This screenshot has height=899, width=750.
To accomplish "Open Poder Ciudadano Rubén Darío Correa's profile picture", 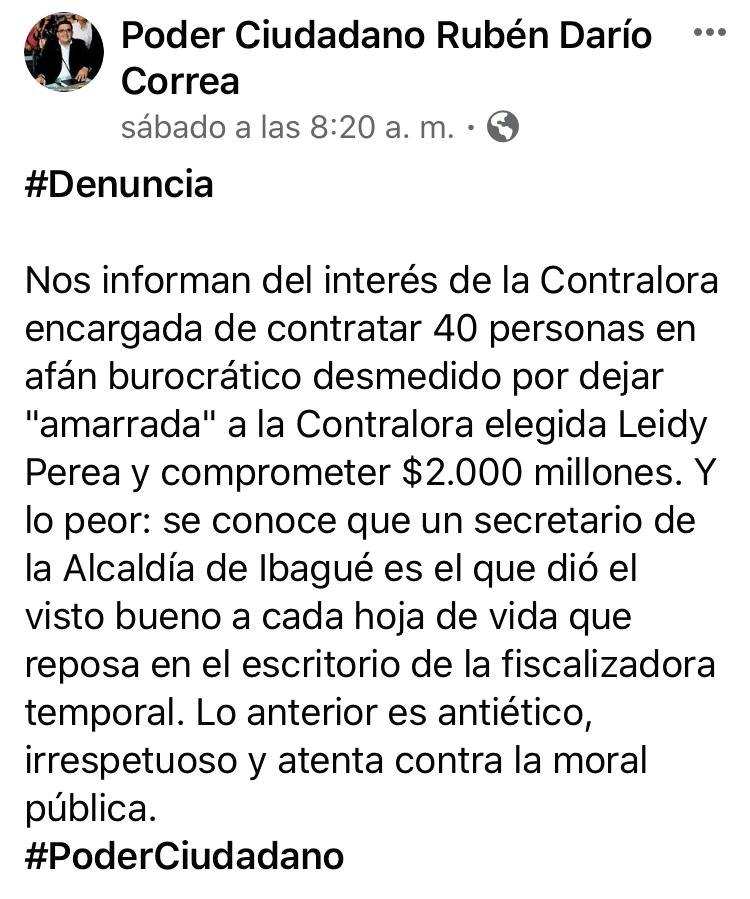I will (x=64, y=52).
